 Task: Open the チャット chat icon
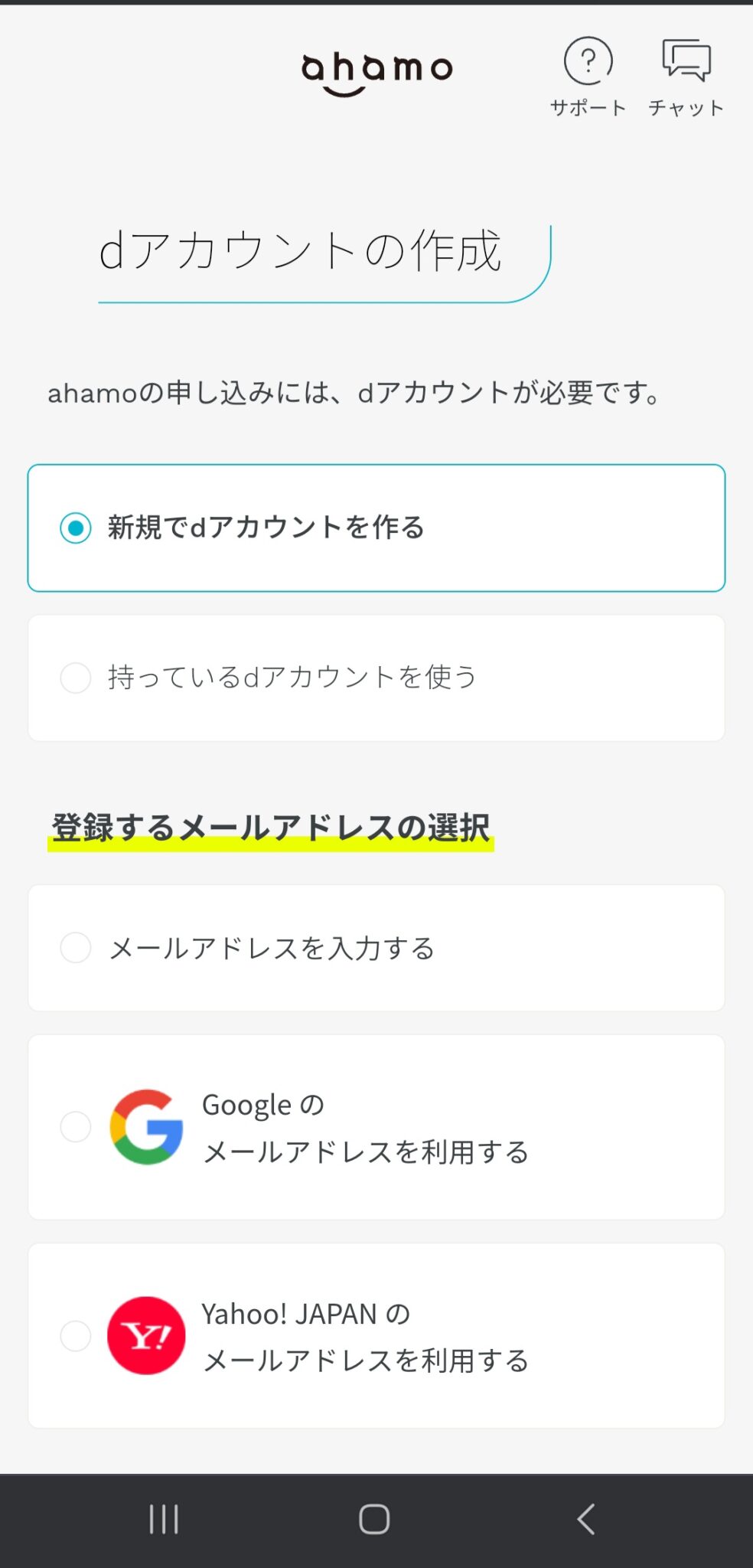point(686,60)
